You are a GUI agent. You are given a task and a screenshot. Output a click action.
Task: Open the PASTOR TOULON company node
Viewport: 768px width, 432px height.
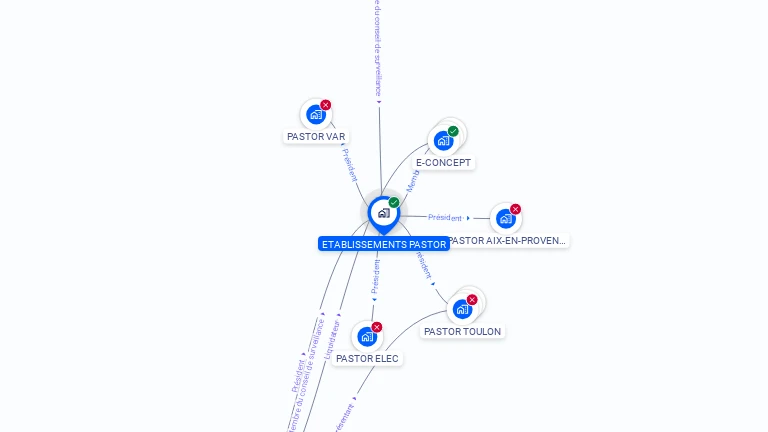coord(462,308)
